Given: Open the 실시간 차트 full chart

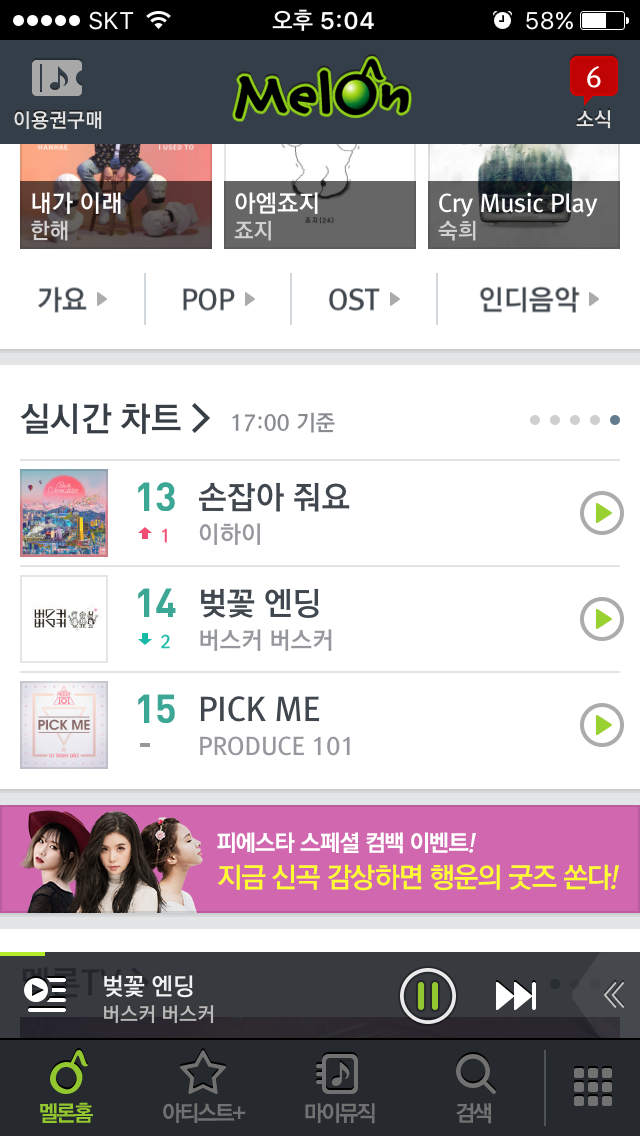Looking at the screenshot, I should tap(116, 418).
